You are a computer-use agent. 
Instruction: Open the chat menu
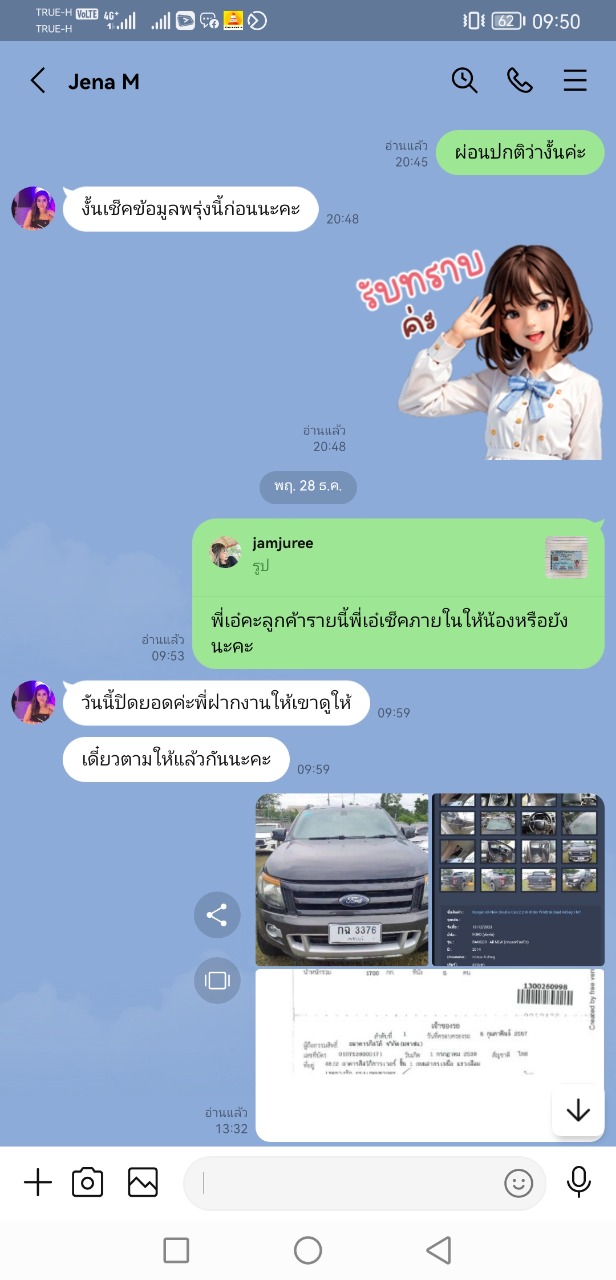pyautogui.click(x=575, y=81)
